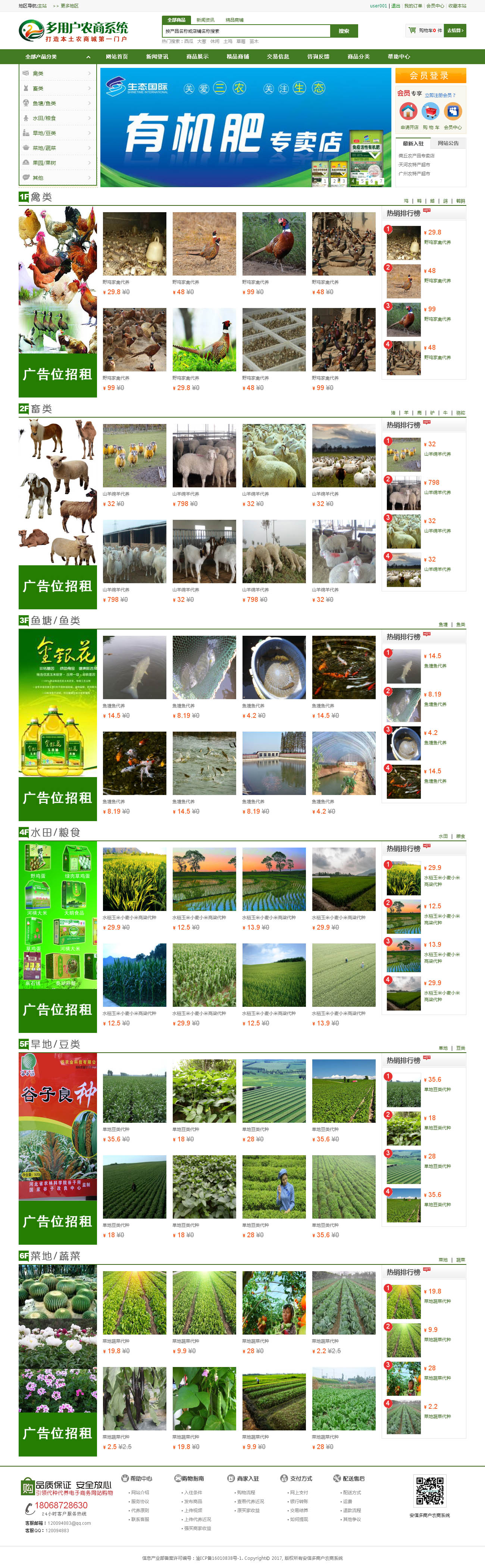Open 帮助中心 in the green nav bar
485x1568 pixels.
[x=398, y=57]
